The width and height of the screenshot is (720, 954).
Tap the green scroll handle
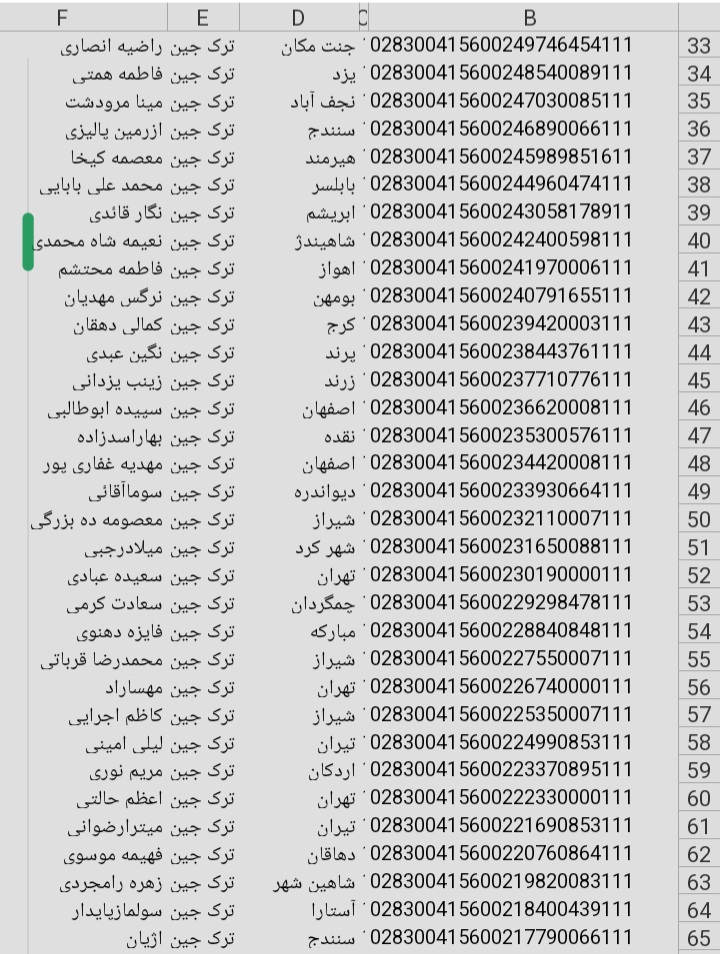(28, 242)
